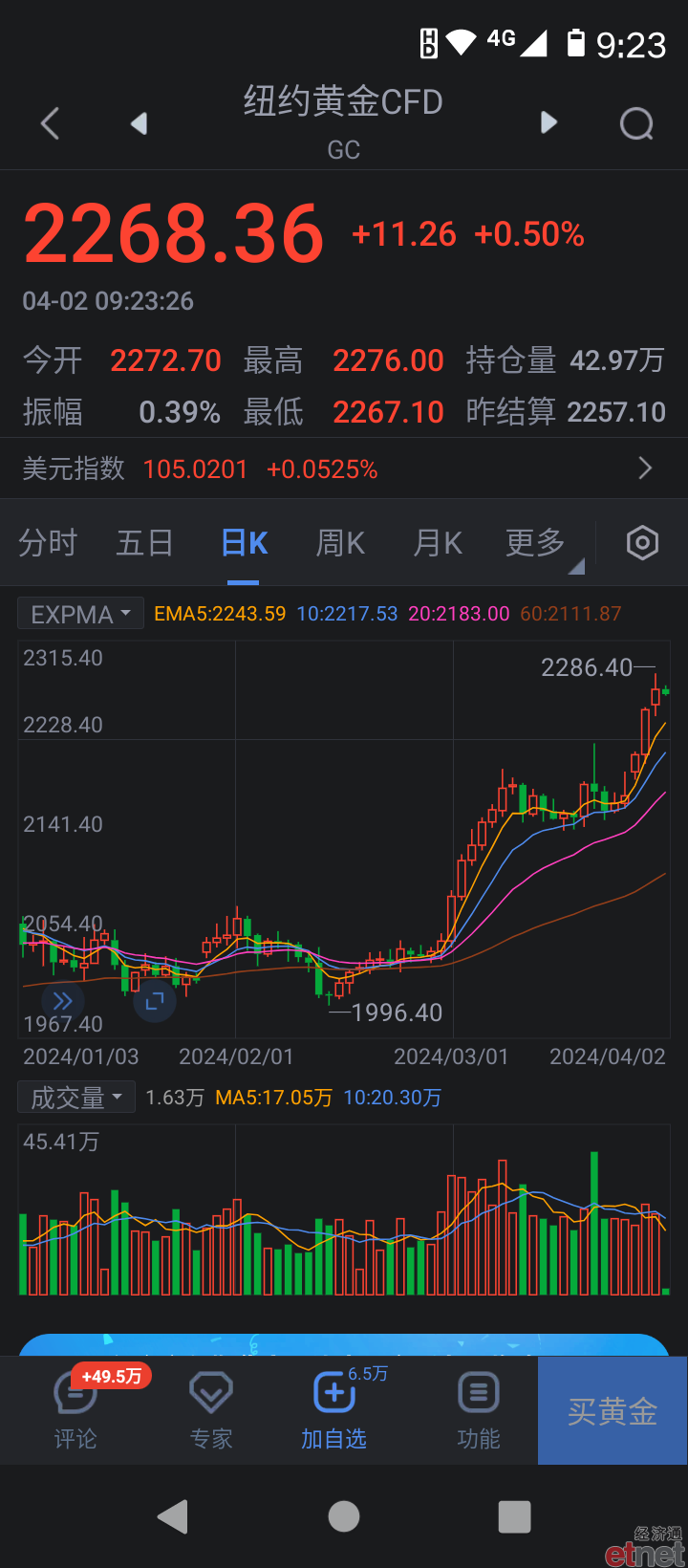Tap the double-arrow chart shift button
The height and width of the screenshot is (1568, 688).
[63, 1001]
